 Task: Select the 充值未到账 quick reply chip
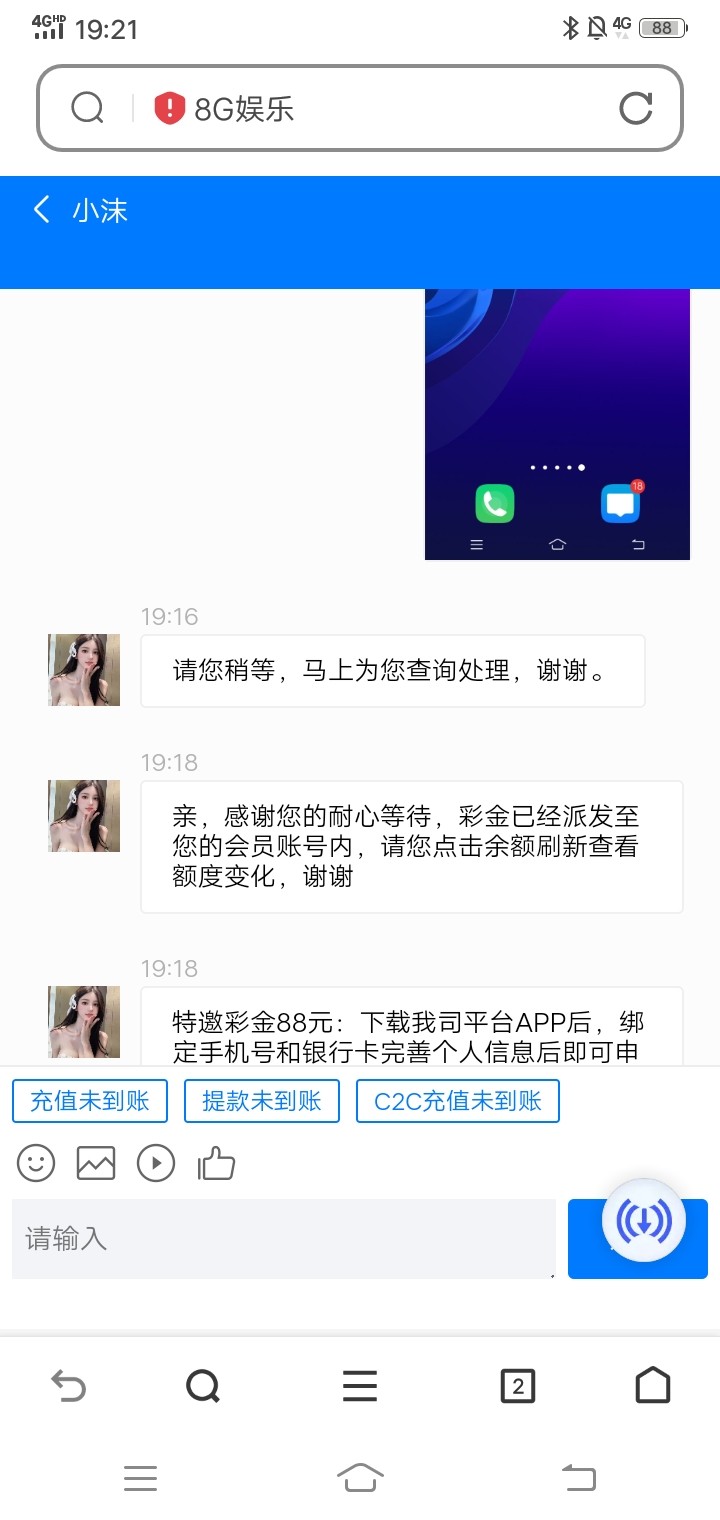point(90,1101)
